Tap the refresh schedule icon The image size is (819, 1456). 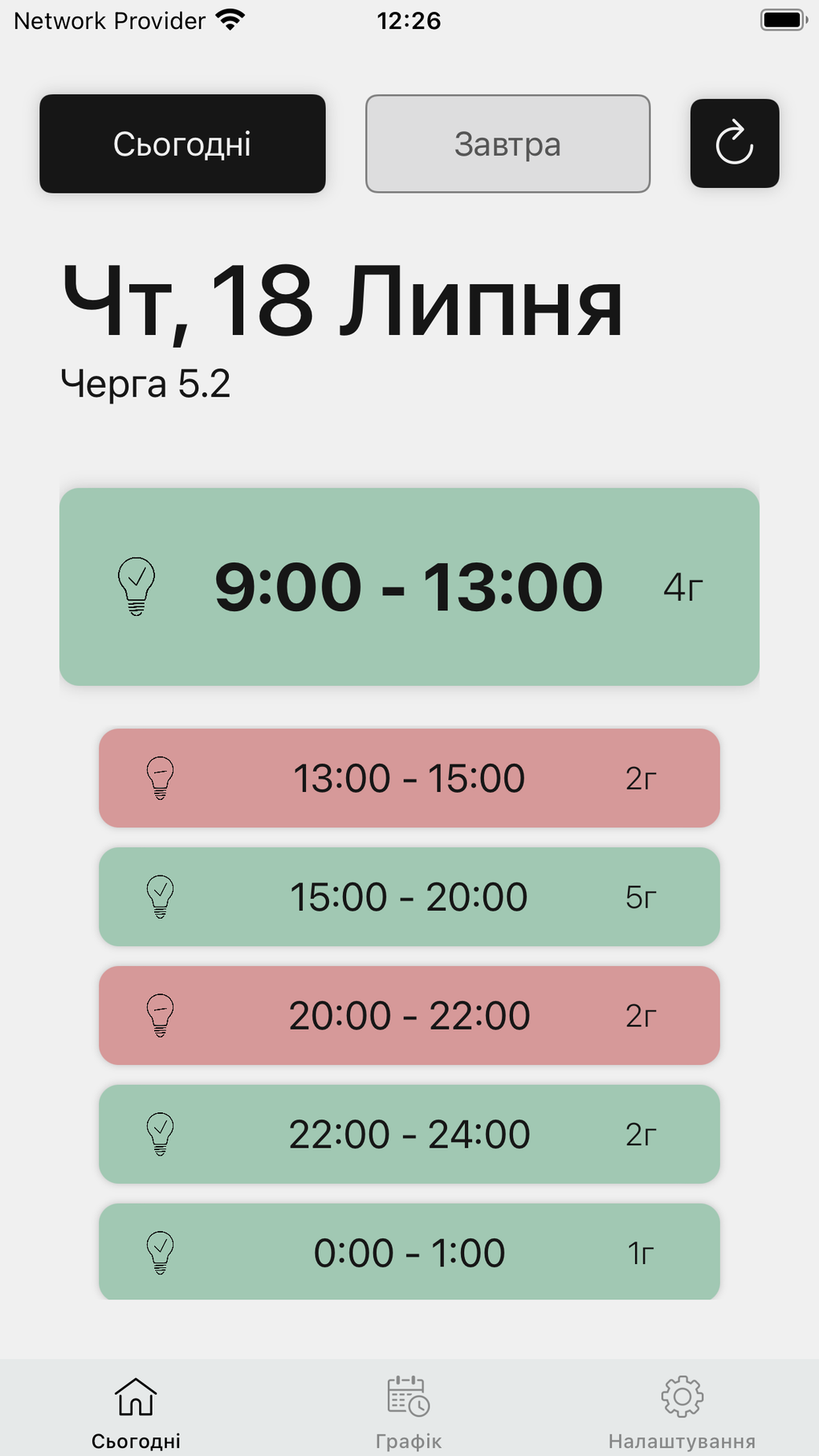[735, 144]
